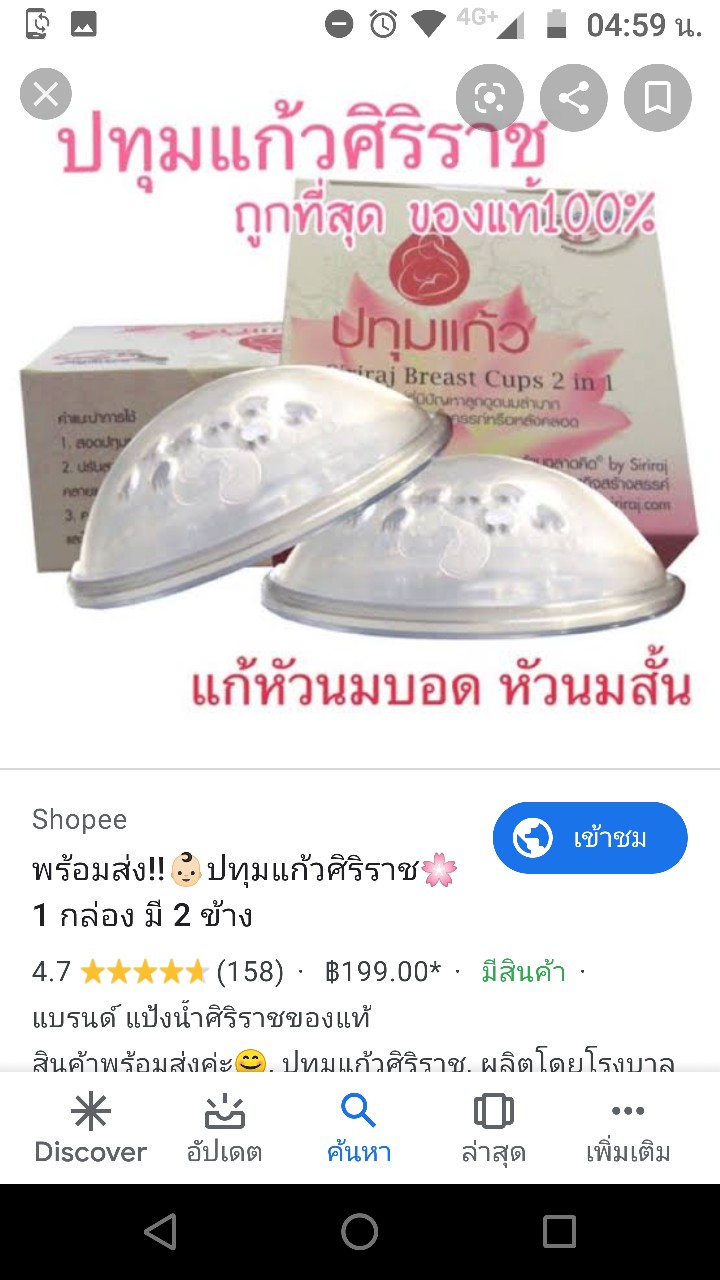
Task: Go to the home screen
Action: pos(360,1232)
